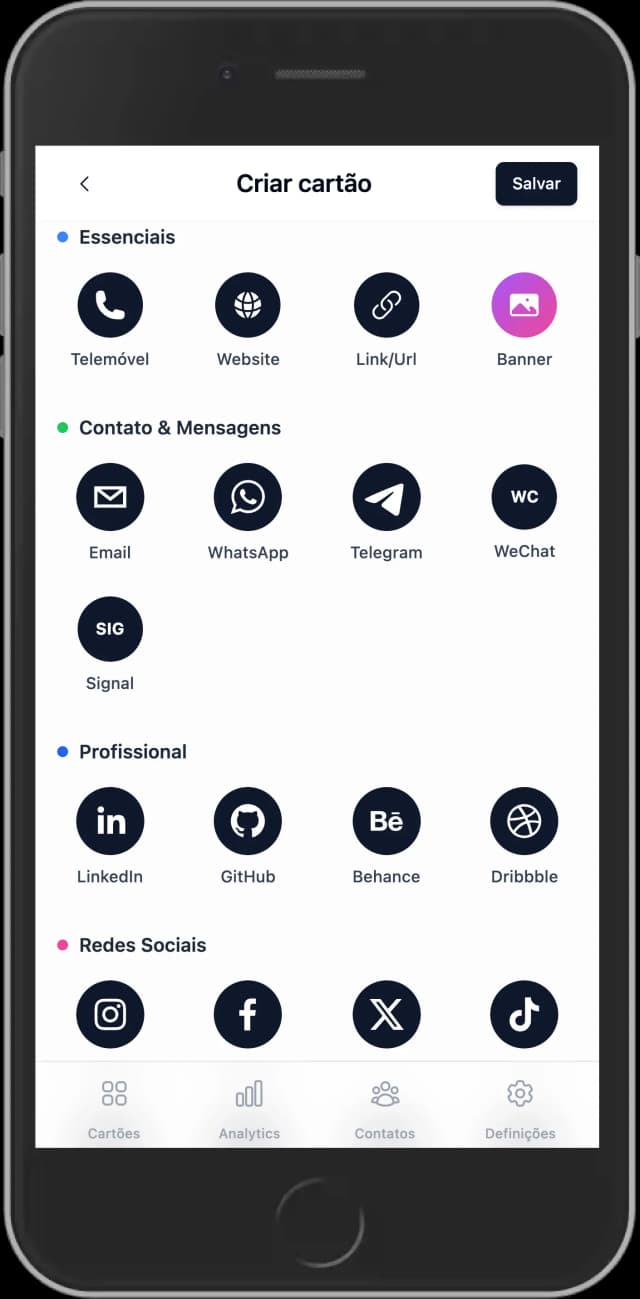Add a LinkedIn profile

tap(110, 821)
